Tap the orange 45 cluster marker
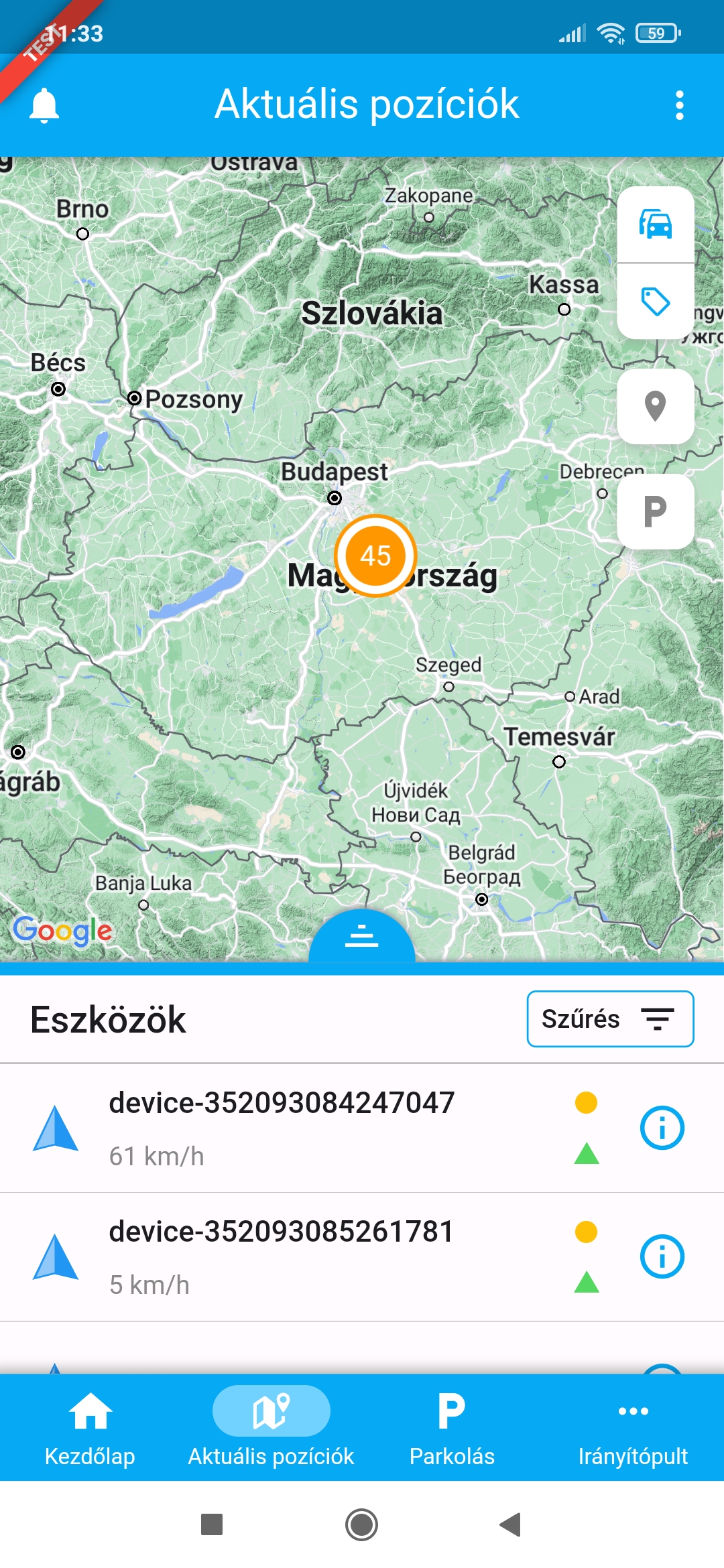Screen dimensions: 724x1568 tap(375, 556)
